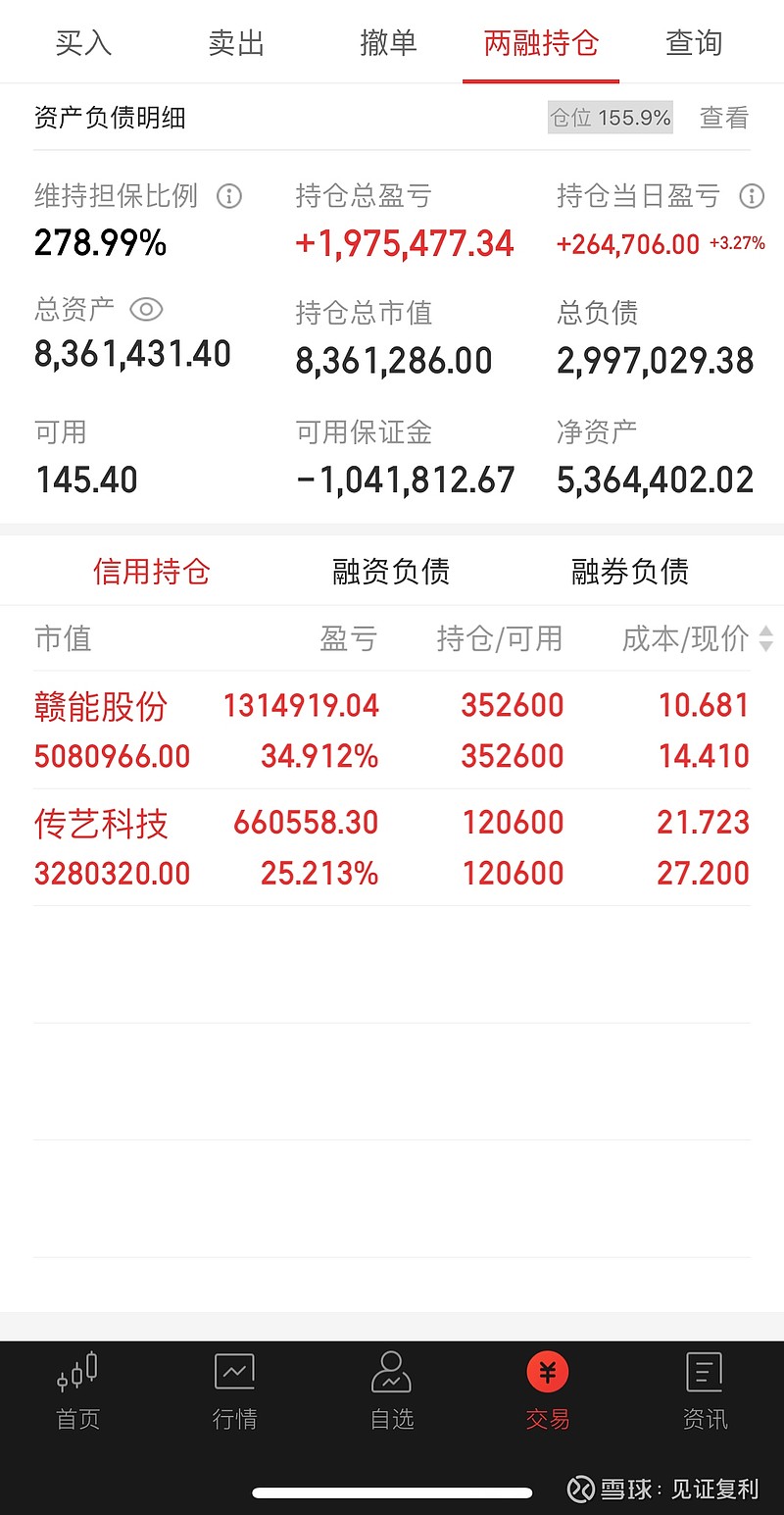Switch to the 融资负债 segment
The height and width of the screenshot is (1515, 784).
[391, 571]
